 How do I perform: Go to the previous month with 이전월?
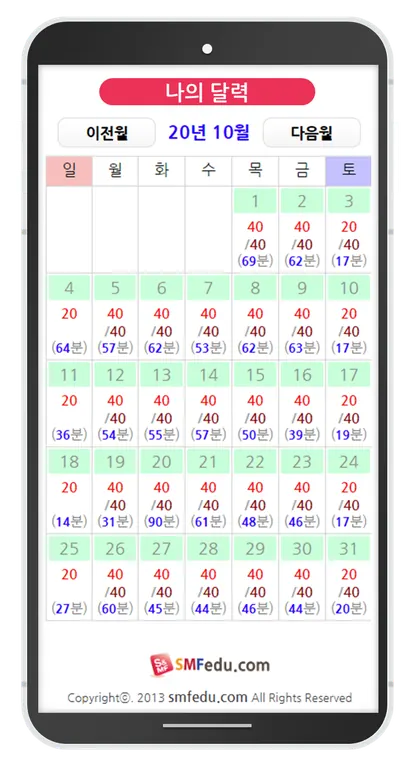coord(107,132)
